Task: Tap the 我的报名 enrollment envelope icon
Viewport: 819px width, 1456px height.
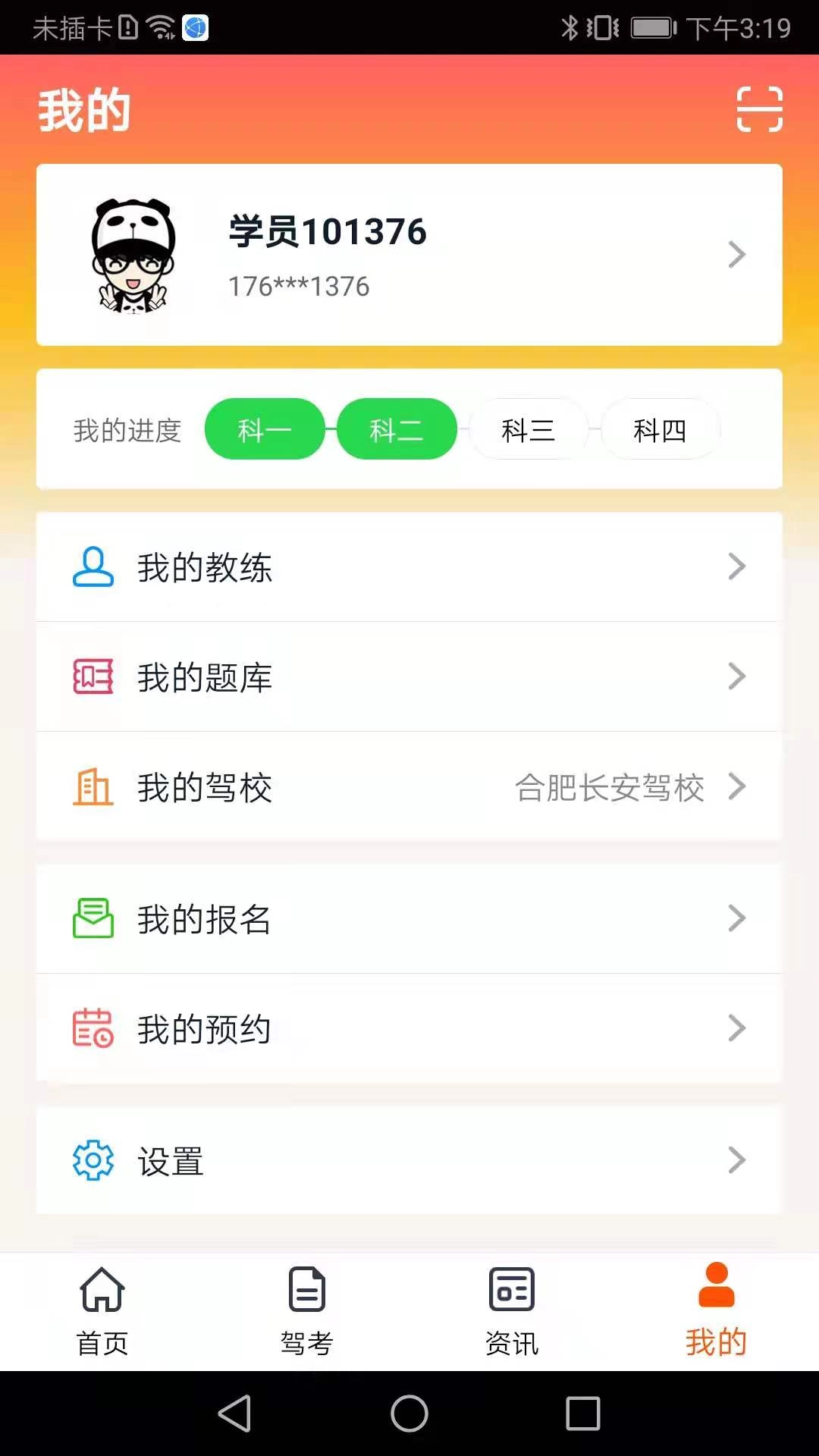Action: (x=93, y=918)
